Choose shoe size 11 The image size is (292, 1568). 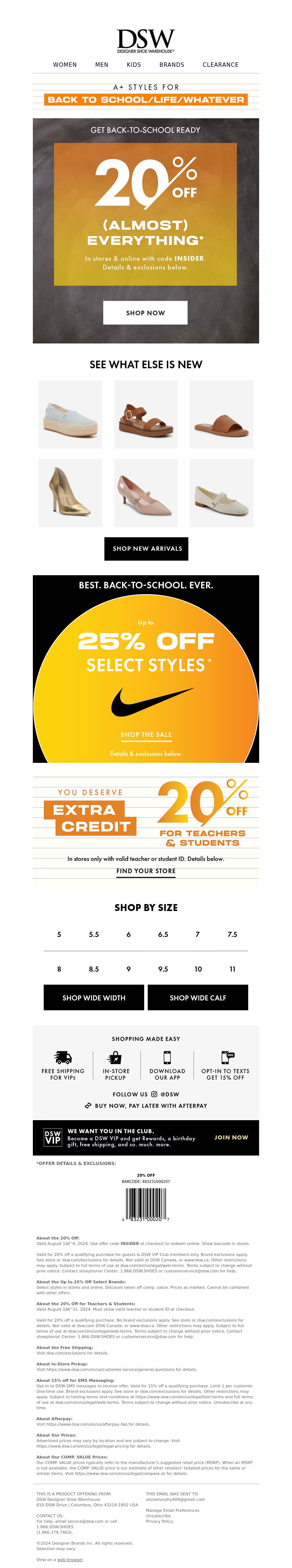click(233, 969)
